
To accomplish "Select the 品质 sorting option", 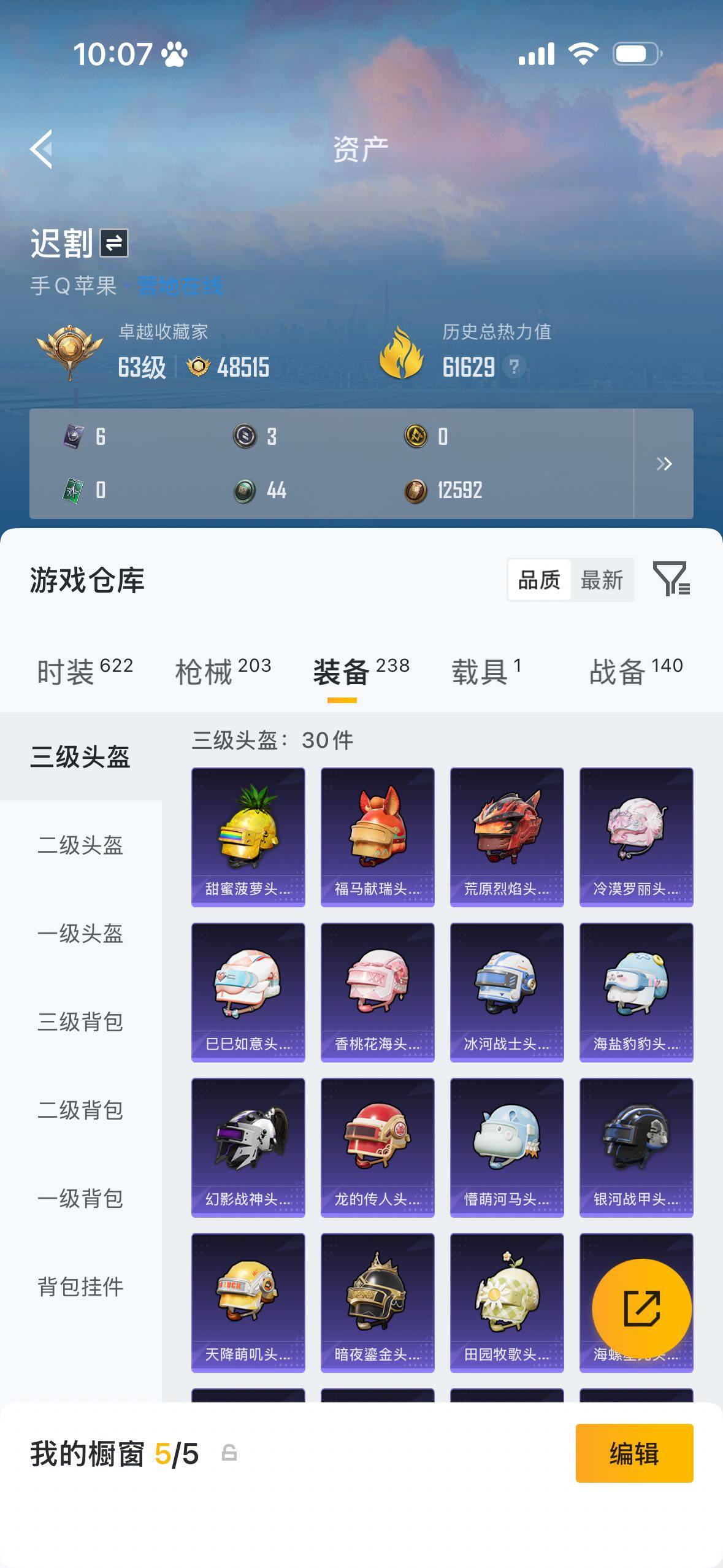I will click(x=538, y=580).
